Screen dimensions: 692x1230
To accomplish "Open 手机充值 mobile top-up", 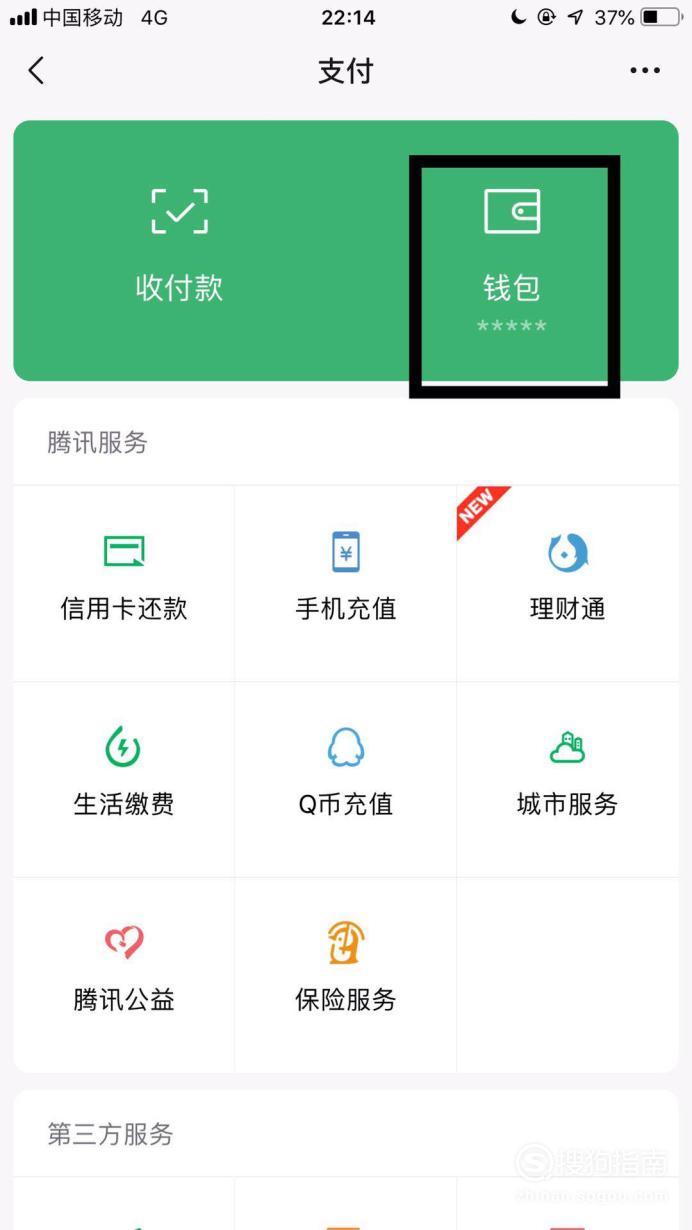I will pyautogui.click(x=346, y=583).
